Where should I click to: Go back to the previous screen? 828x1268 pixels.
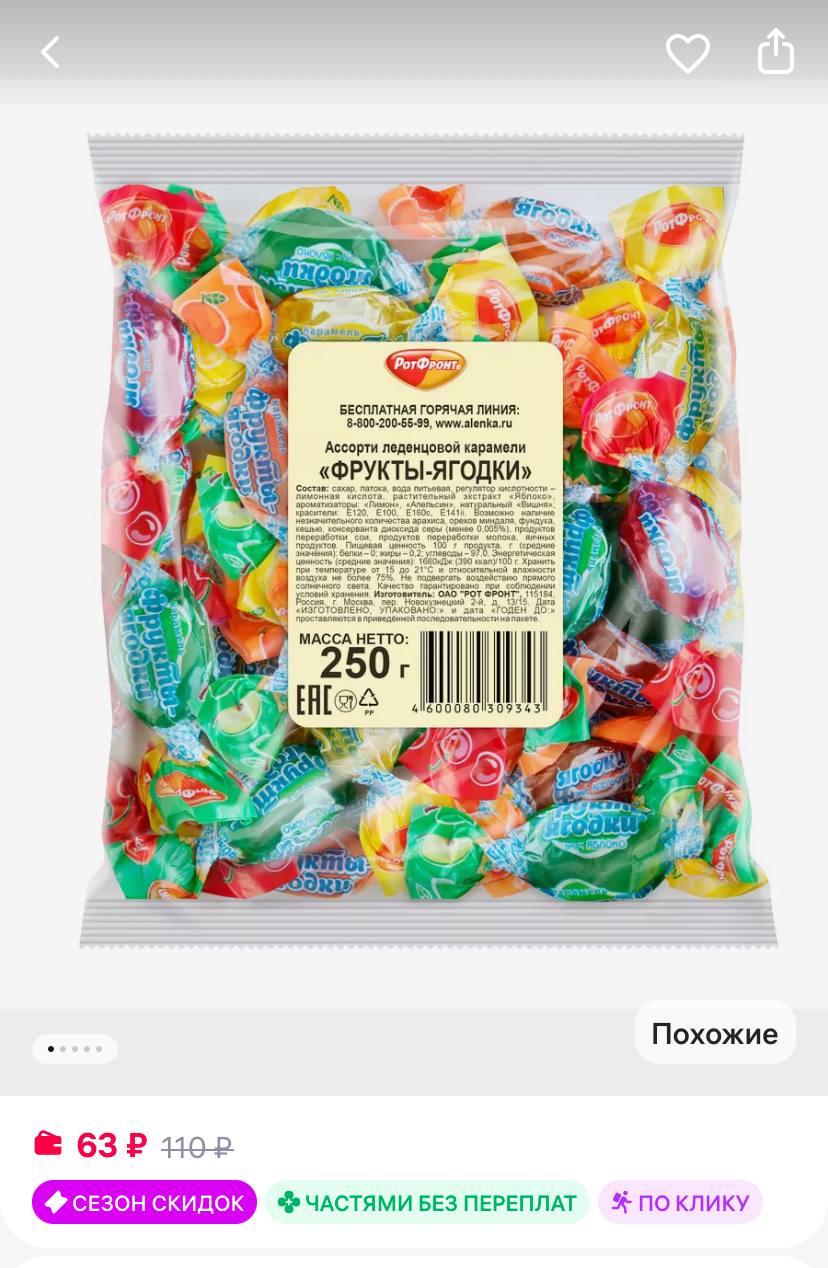51,52
